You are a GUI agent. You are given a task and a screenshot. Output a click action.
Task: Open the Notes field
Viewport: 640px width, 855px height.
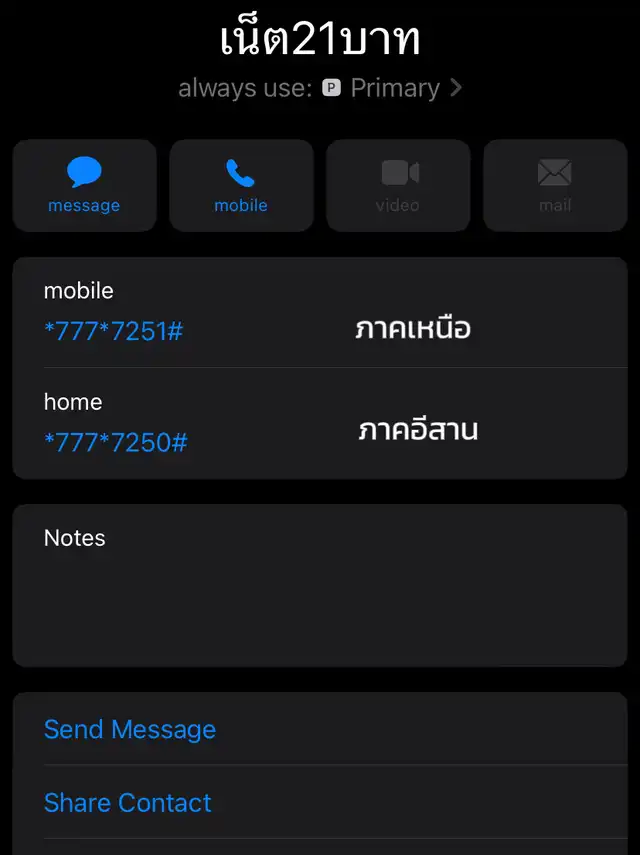tap(320, 585)
